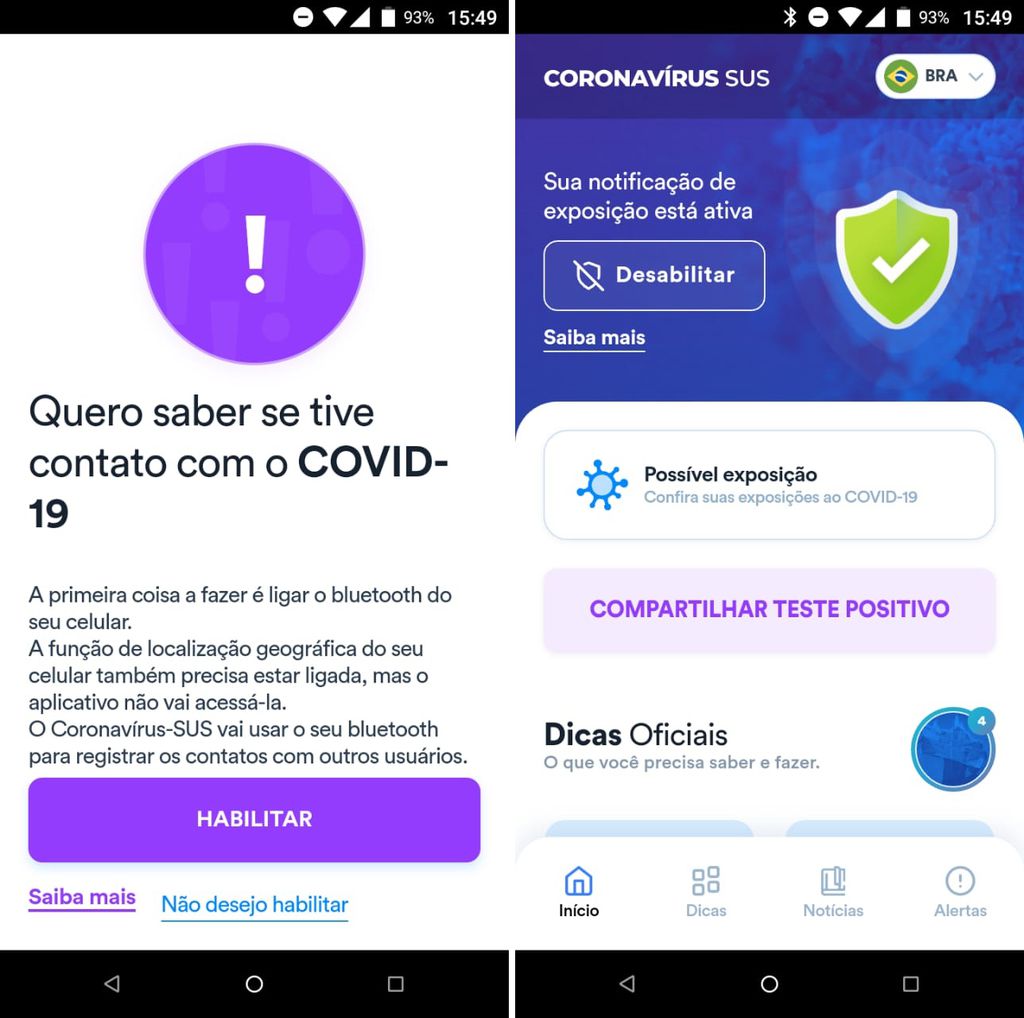
Task: Open the Dicas Oficiais story circle
Action: pyautogui.click(x=952, y=749)
